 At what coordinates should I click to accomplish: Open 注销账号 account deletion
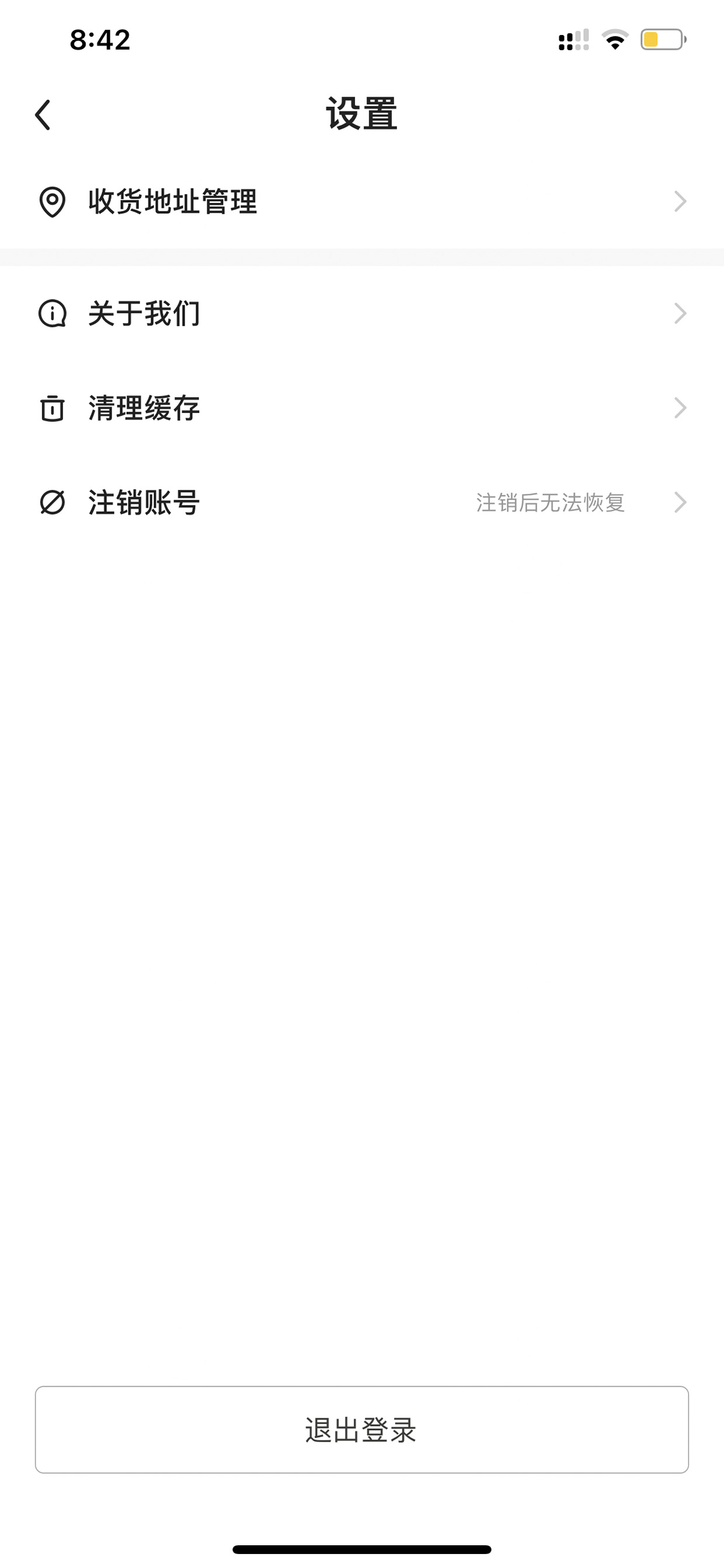coord(362,502)
